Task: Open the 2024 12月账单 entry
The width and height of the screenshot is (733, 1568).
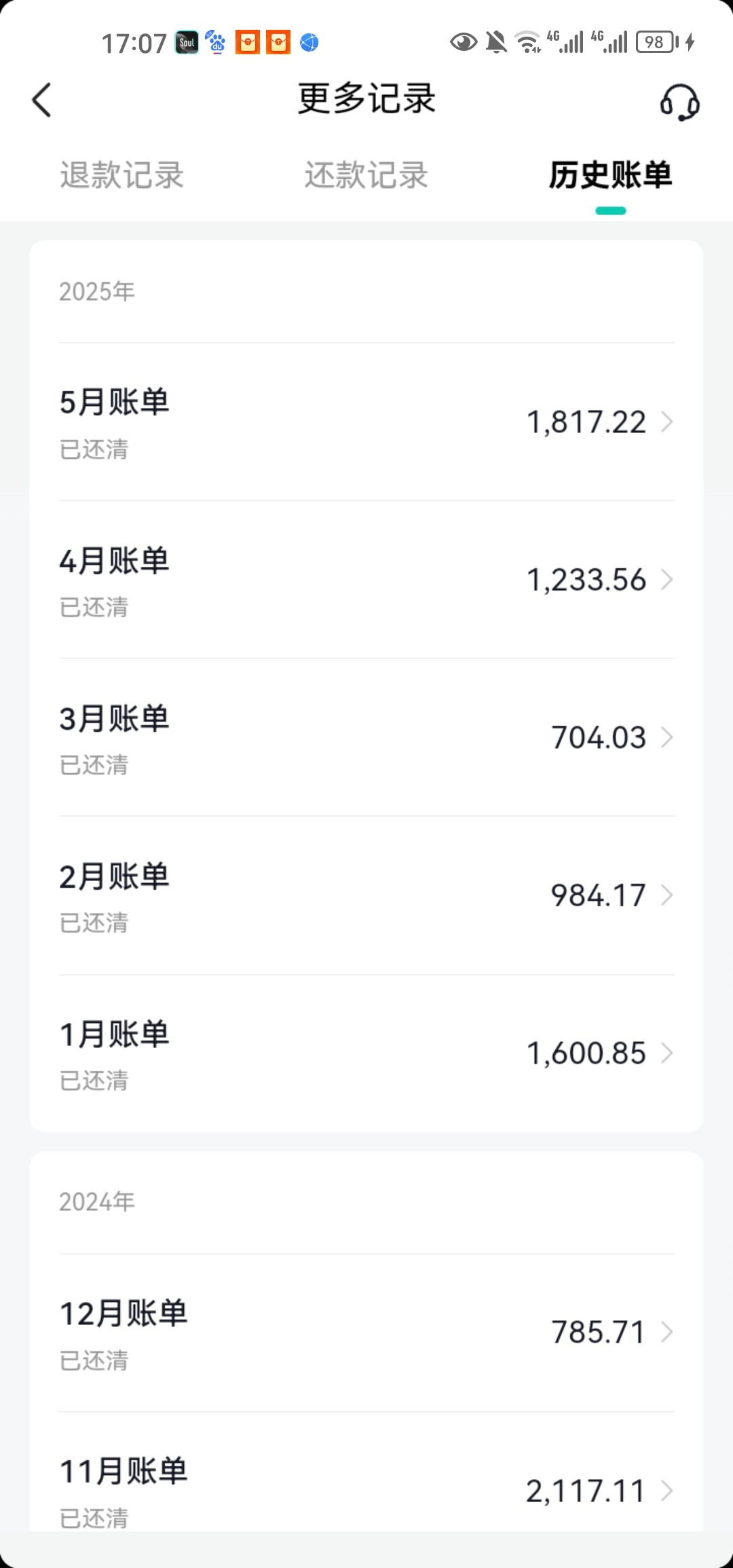Action: [366, 1333]
